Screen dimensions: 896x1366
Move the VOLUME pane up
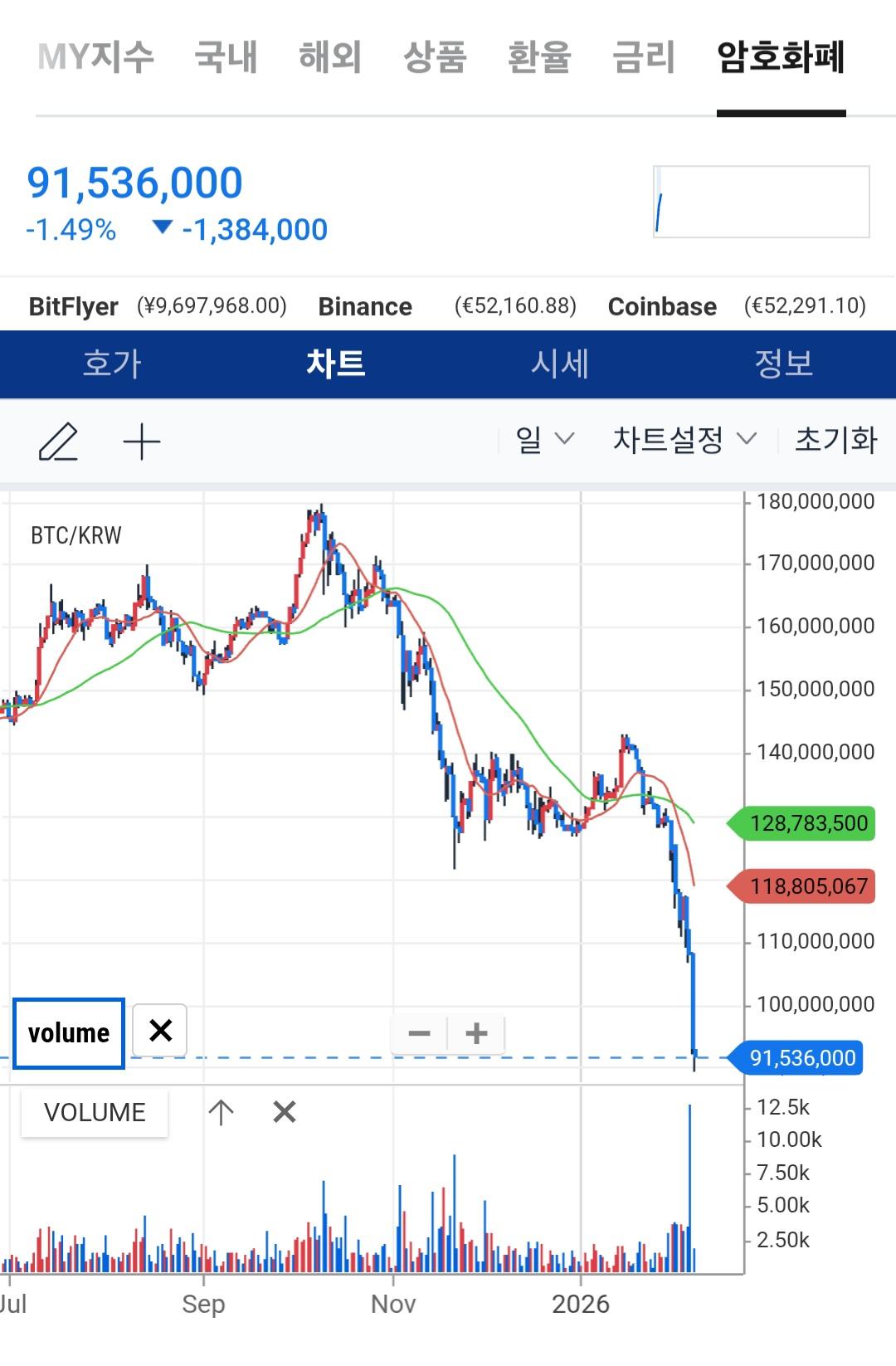[221, 1112]
